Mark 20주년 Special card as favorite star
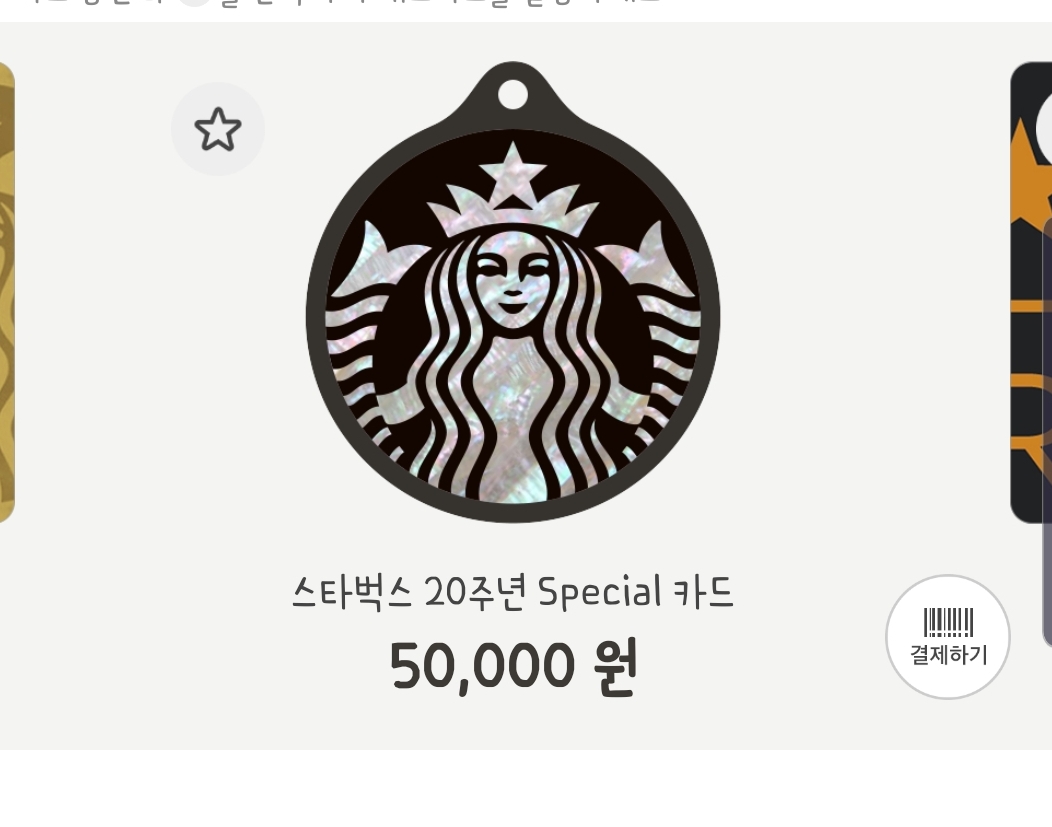The height and width of the screenshot is (827, 1052). 218,130
